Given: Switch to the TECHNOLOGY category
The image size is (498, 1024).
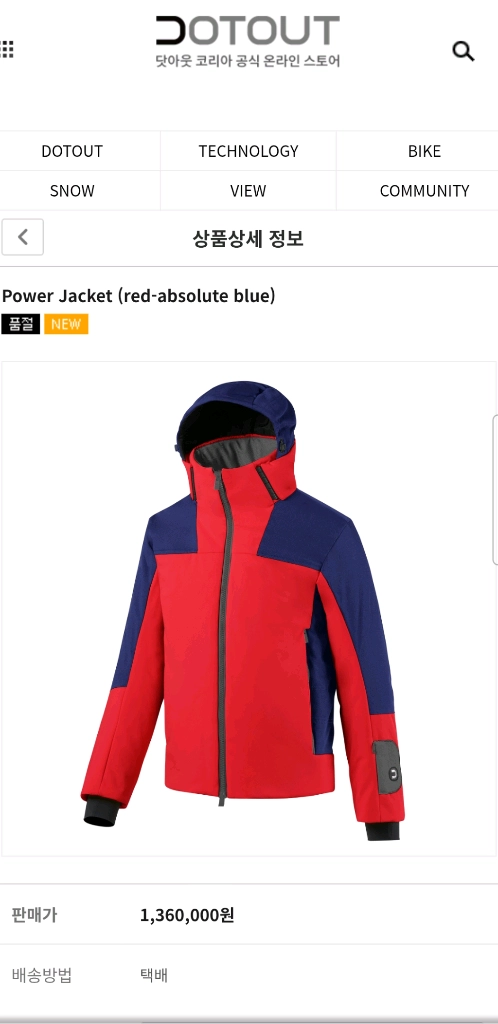Looking at the screenshot, I should pyautogui.click(x=248, y=151).
